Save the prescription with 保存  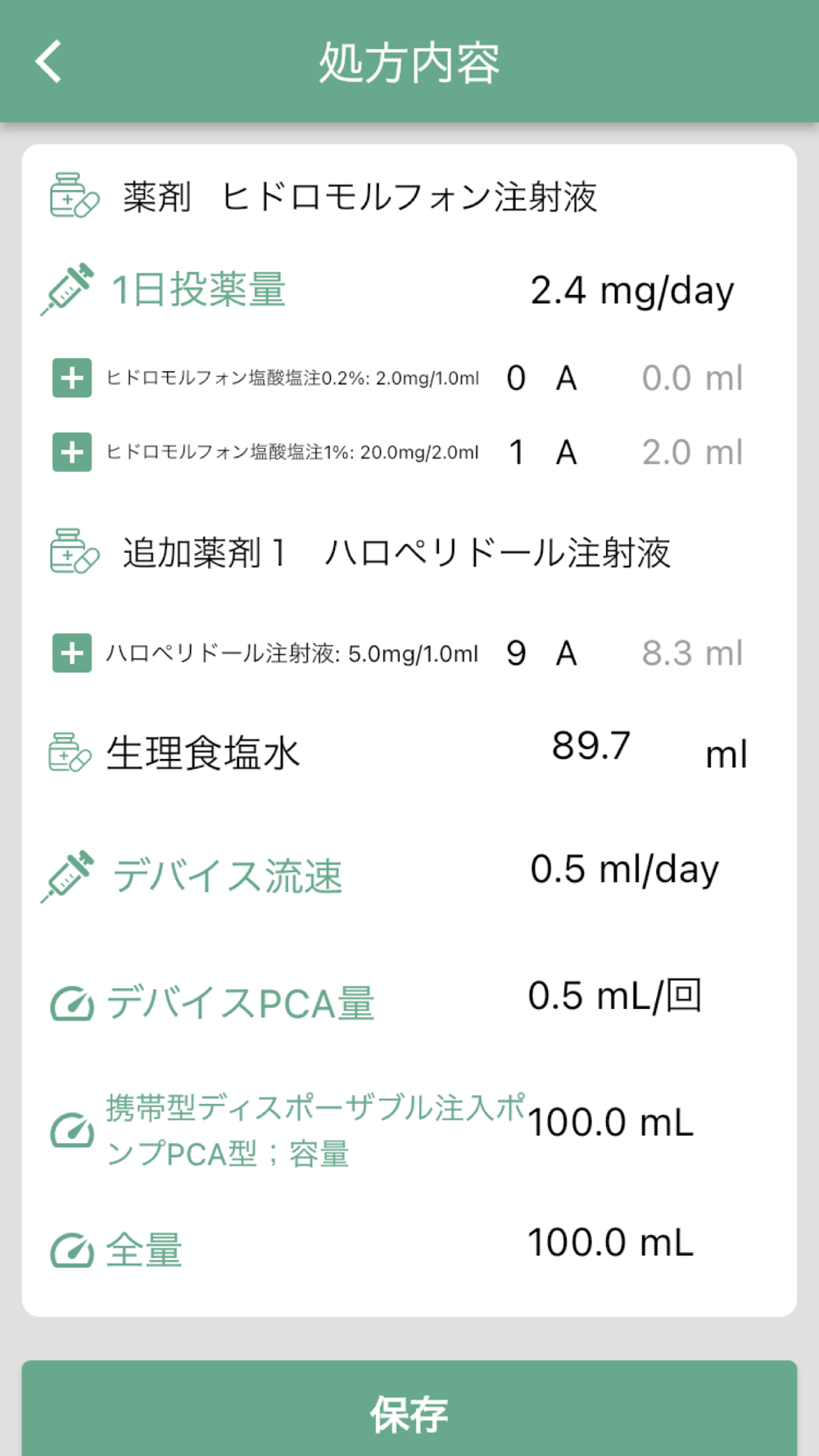point(409,1412)
